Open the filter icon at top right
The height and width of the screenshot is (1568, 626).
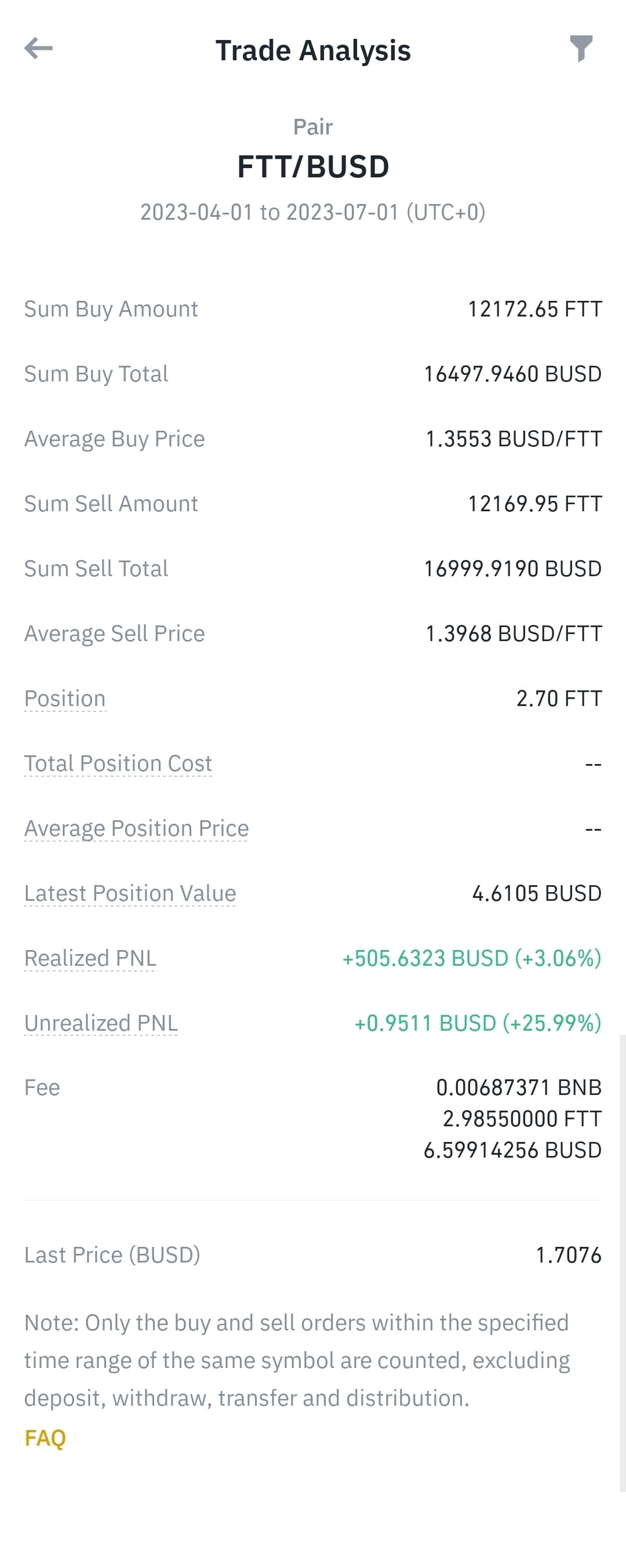tap(581, 49)
